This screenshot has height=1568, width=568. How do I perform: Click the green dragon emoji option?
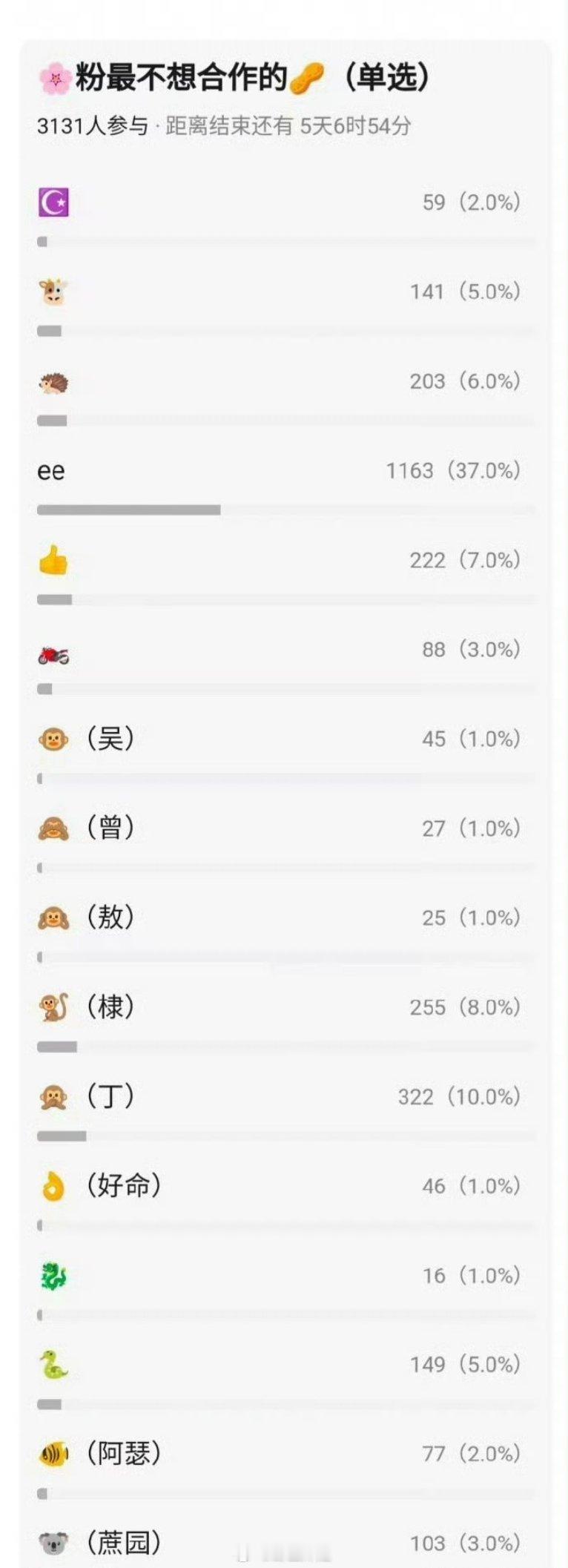click(53, 1275)
